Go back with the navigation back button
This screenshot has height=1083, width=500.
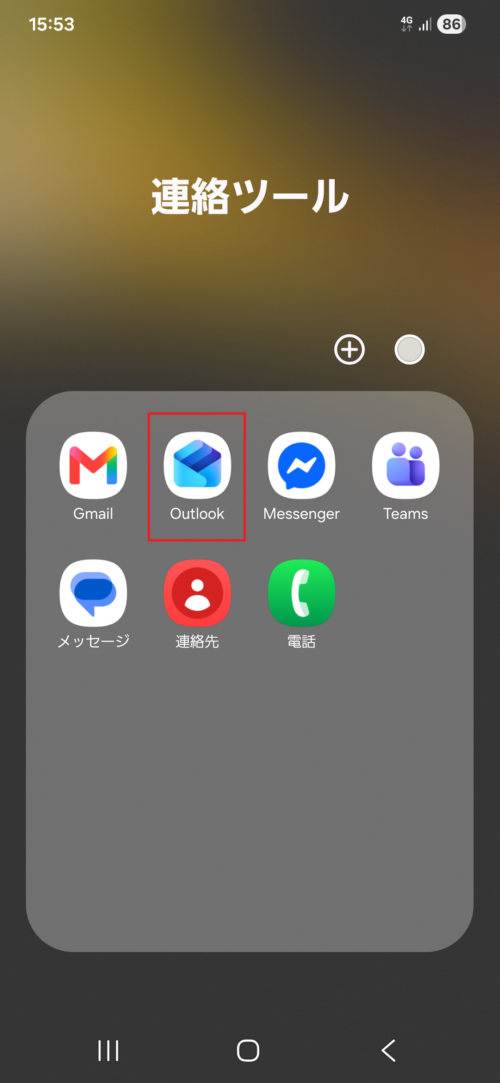click(x=389, y=1050)
